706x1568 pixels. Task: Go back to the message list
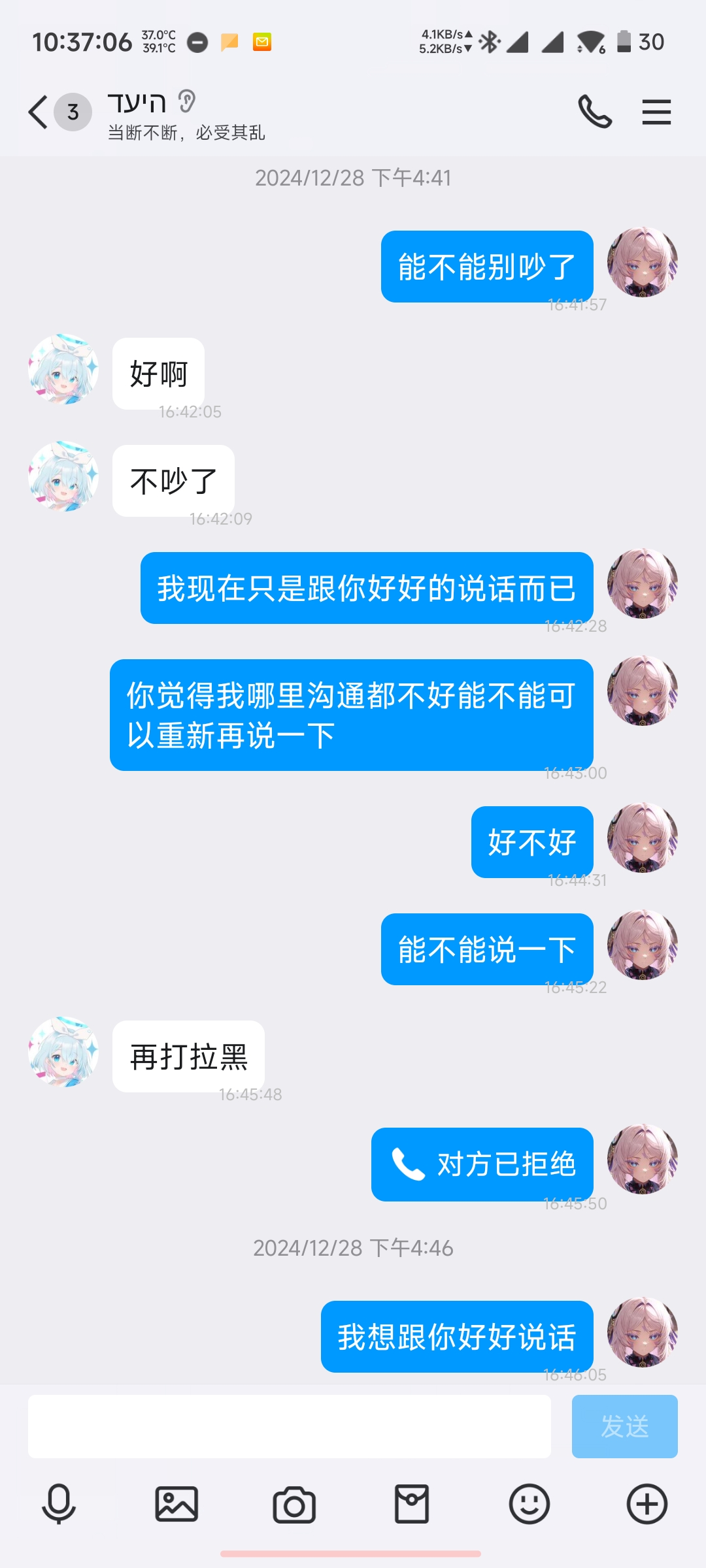pyautogui.click(x=39, y=112)
